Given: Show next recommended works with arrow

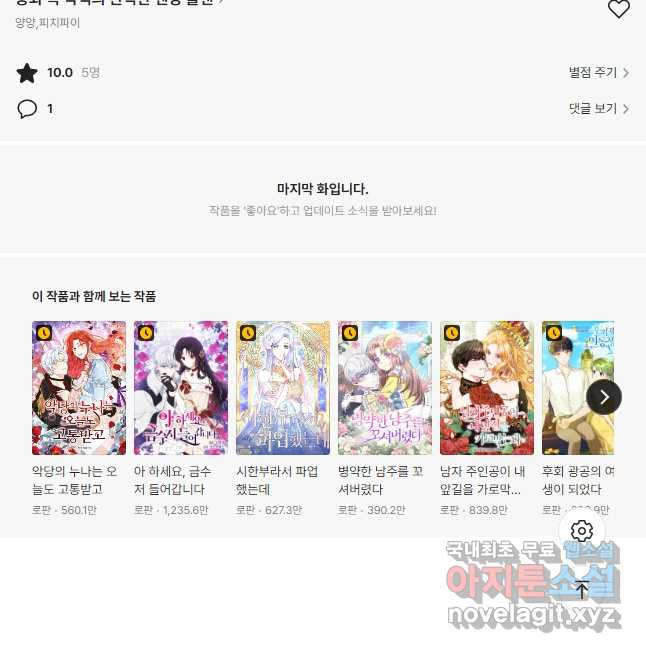Looking at the screenshot, I should (x=603, y=397).
